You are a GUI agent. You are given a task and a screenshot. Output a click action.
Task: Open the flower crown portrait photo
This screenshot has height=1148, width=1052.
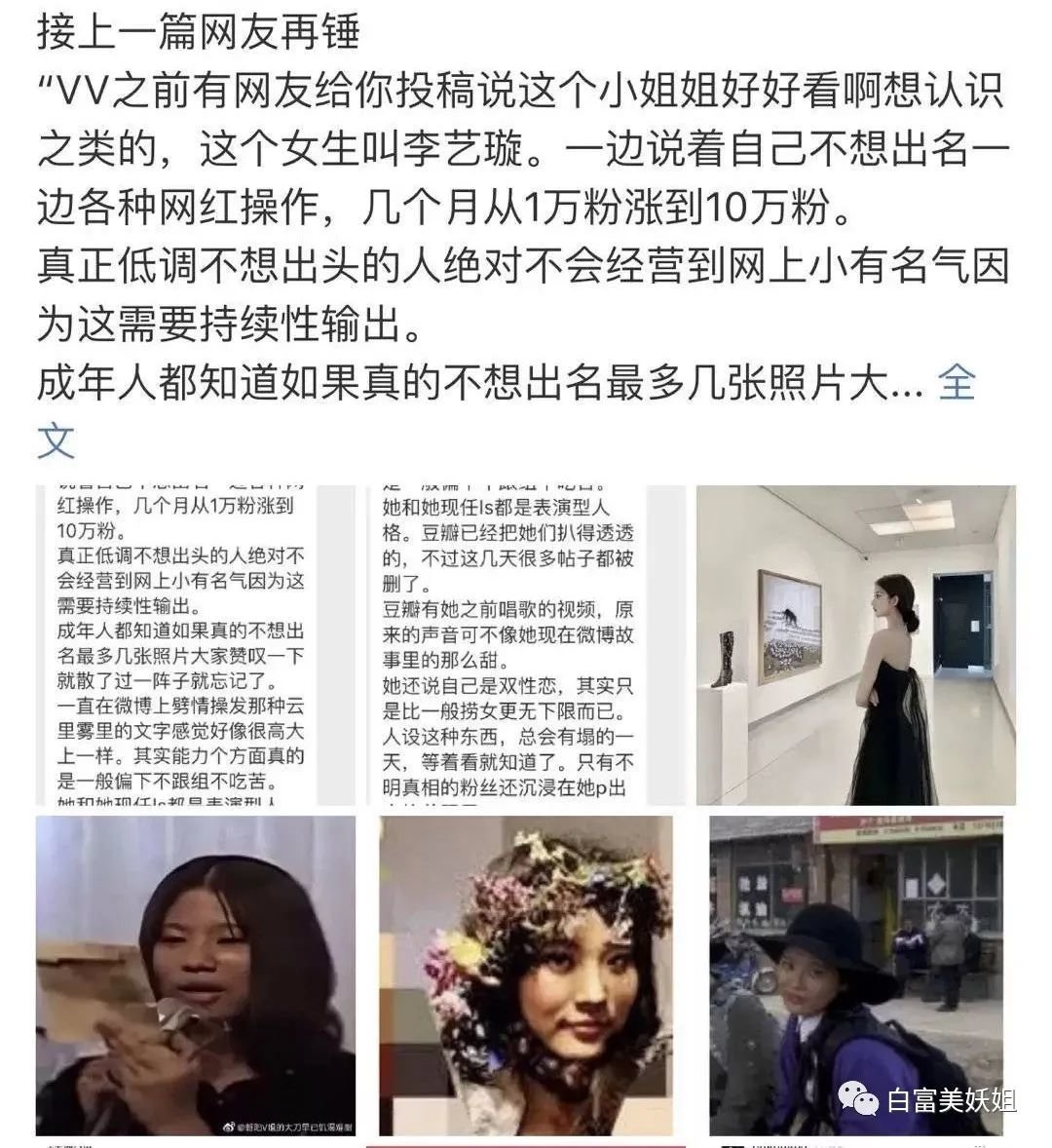(526, 976)
